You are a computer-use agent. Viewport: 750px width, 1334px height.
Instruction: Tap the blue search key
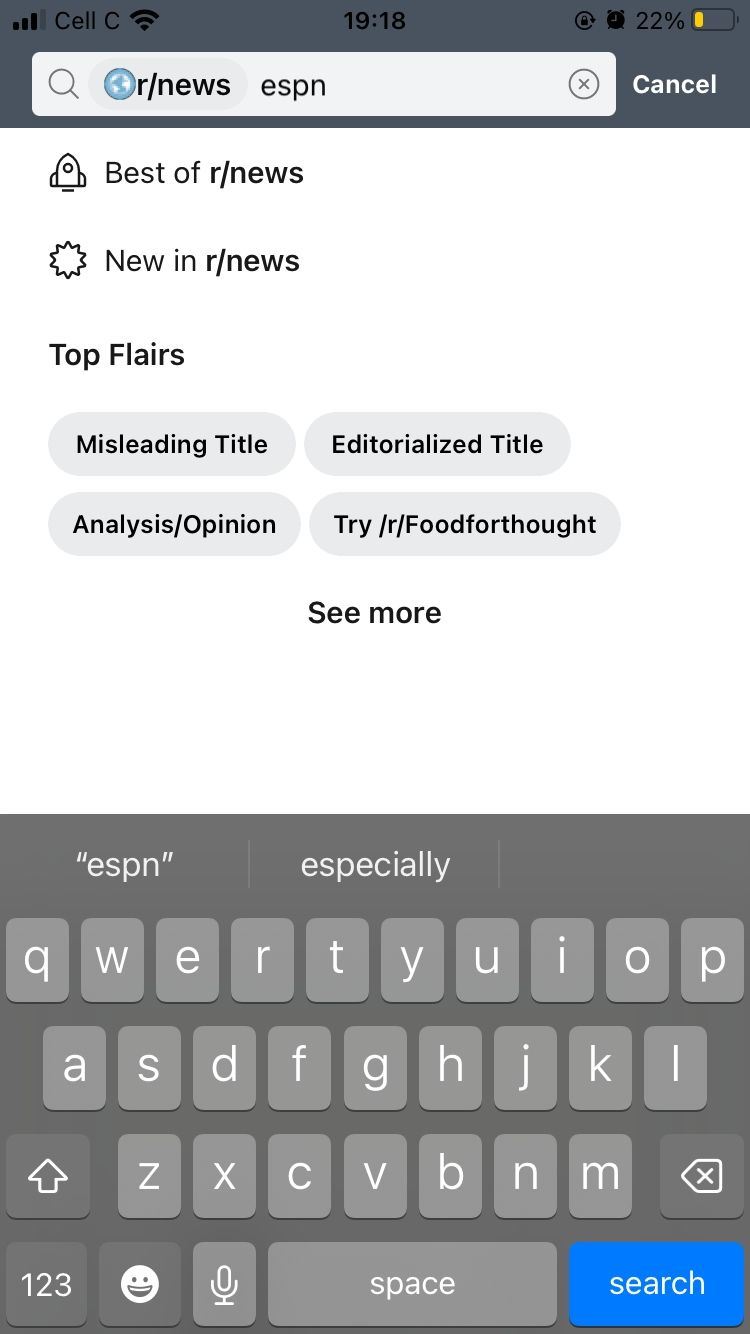pyautogui.click(x=656, y=1284)
